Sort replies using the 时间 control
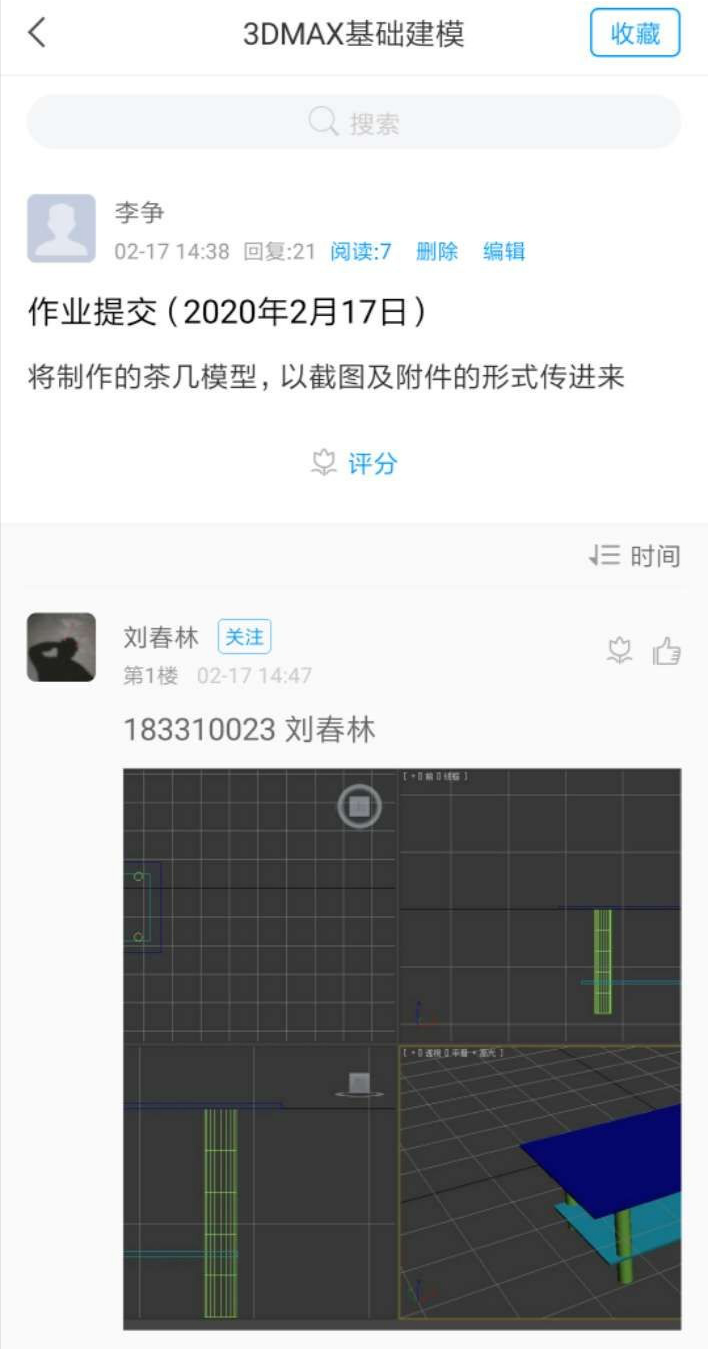The width and height of the screenshot is (709, 1349). (x=635, y=556)
